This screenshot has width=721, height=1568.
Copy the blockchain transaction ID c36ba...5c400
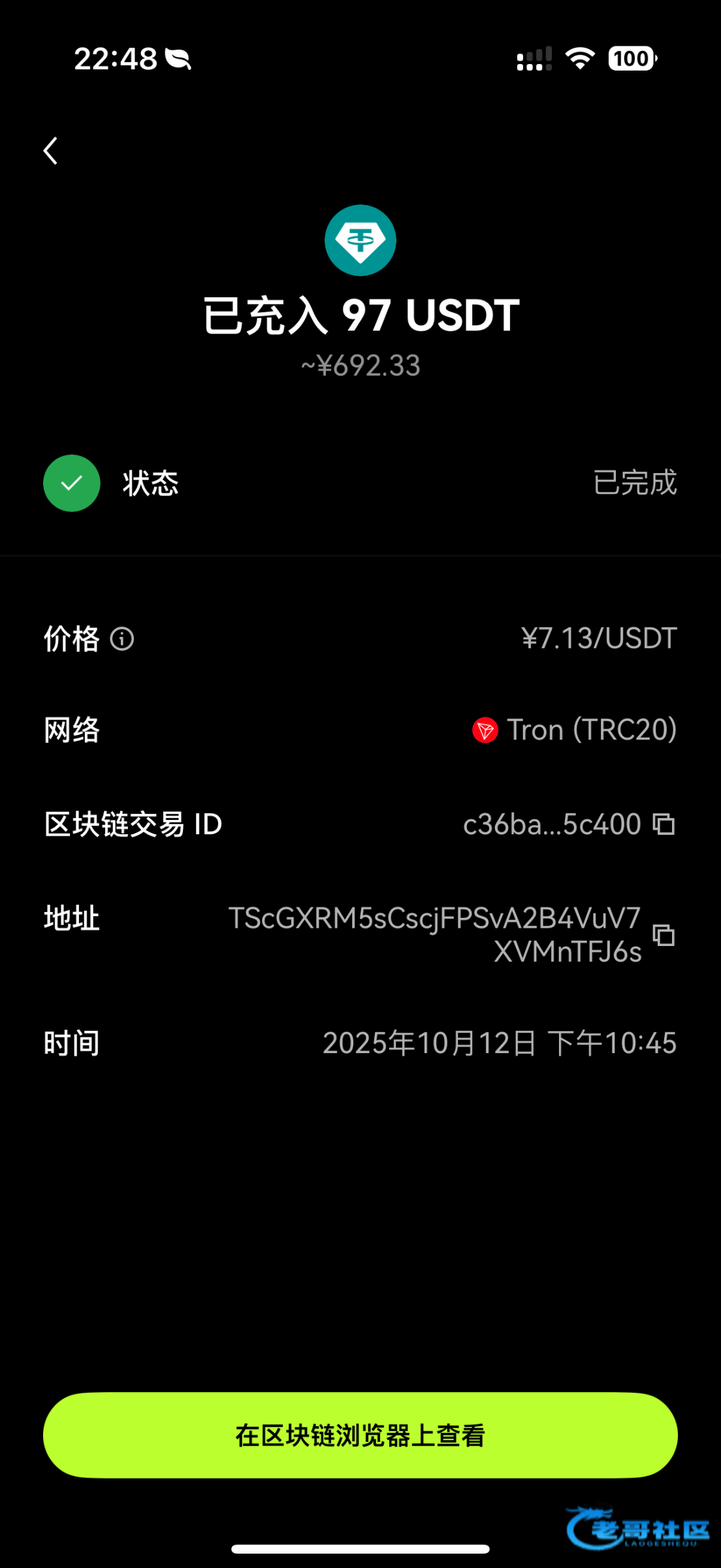coord(664,825)
